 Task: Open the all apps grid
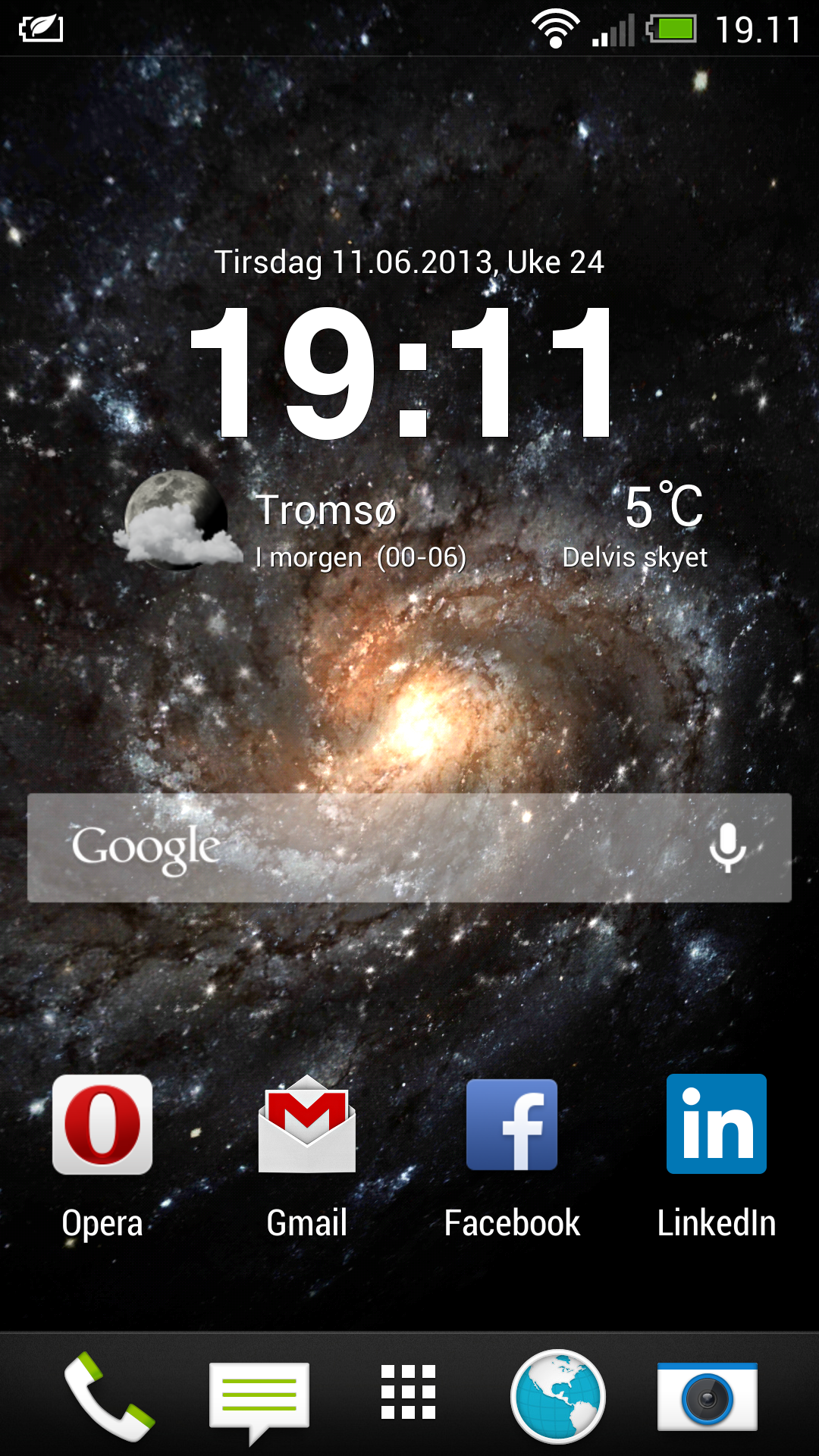pyautogui.click(x=408, y=1392)
